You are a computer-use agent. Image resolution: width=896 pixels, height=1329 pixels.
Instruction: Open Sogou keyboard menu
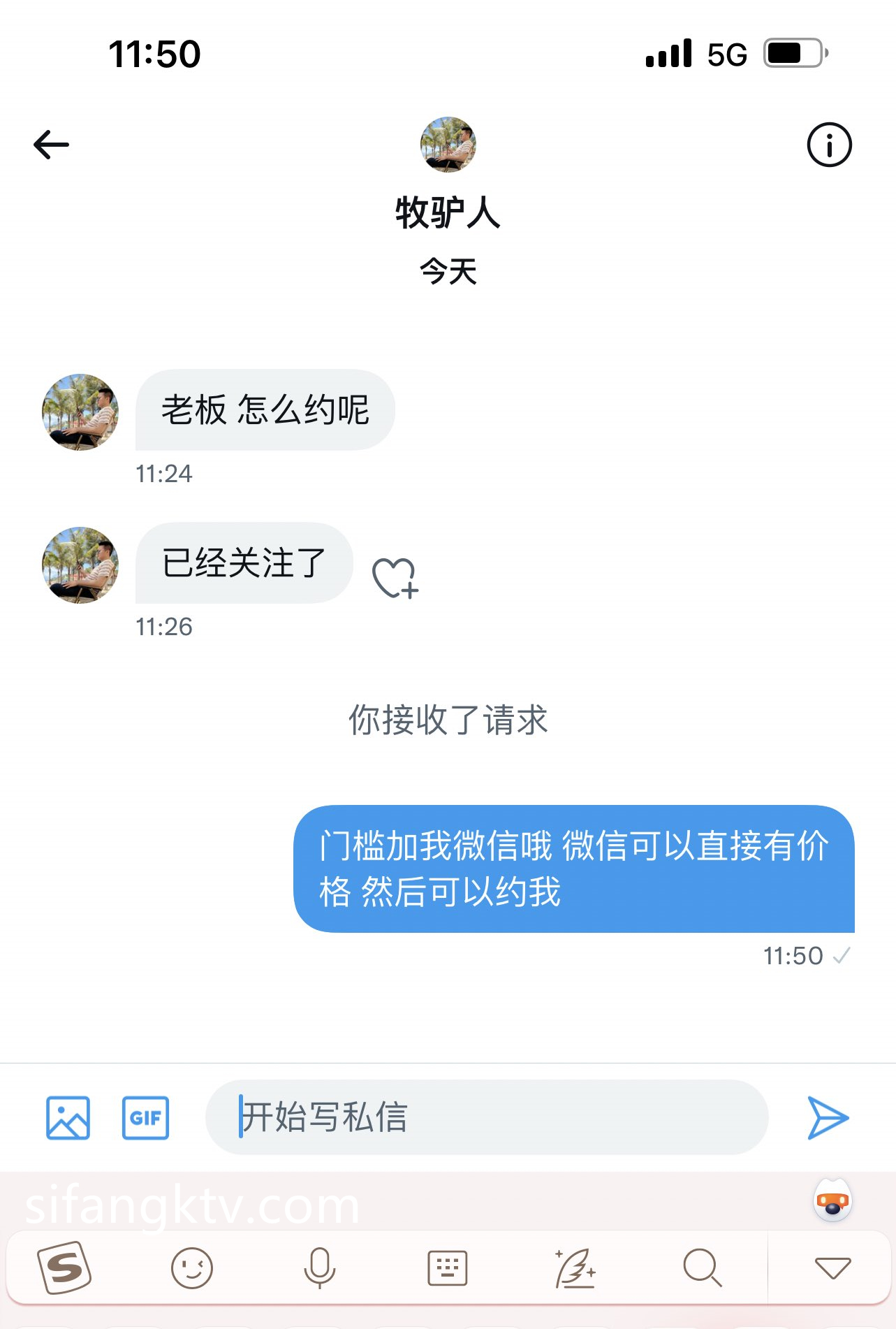64,1268
